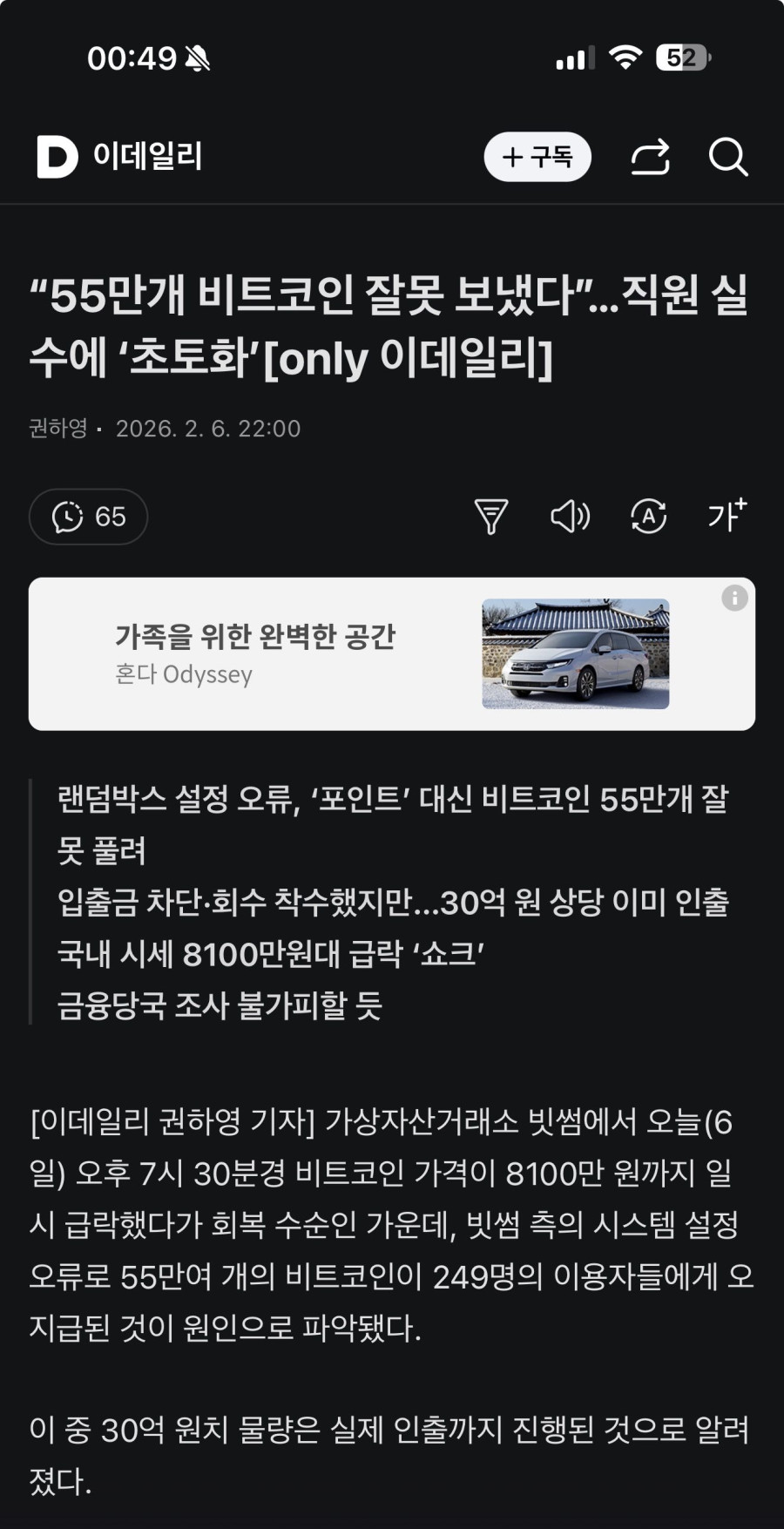Image resolution: width=784 pixels, height=1529 pixels.
Task: Open the search icon
Action: tap(727, 157)
